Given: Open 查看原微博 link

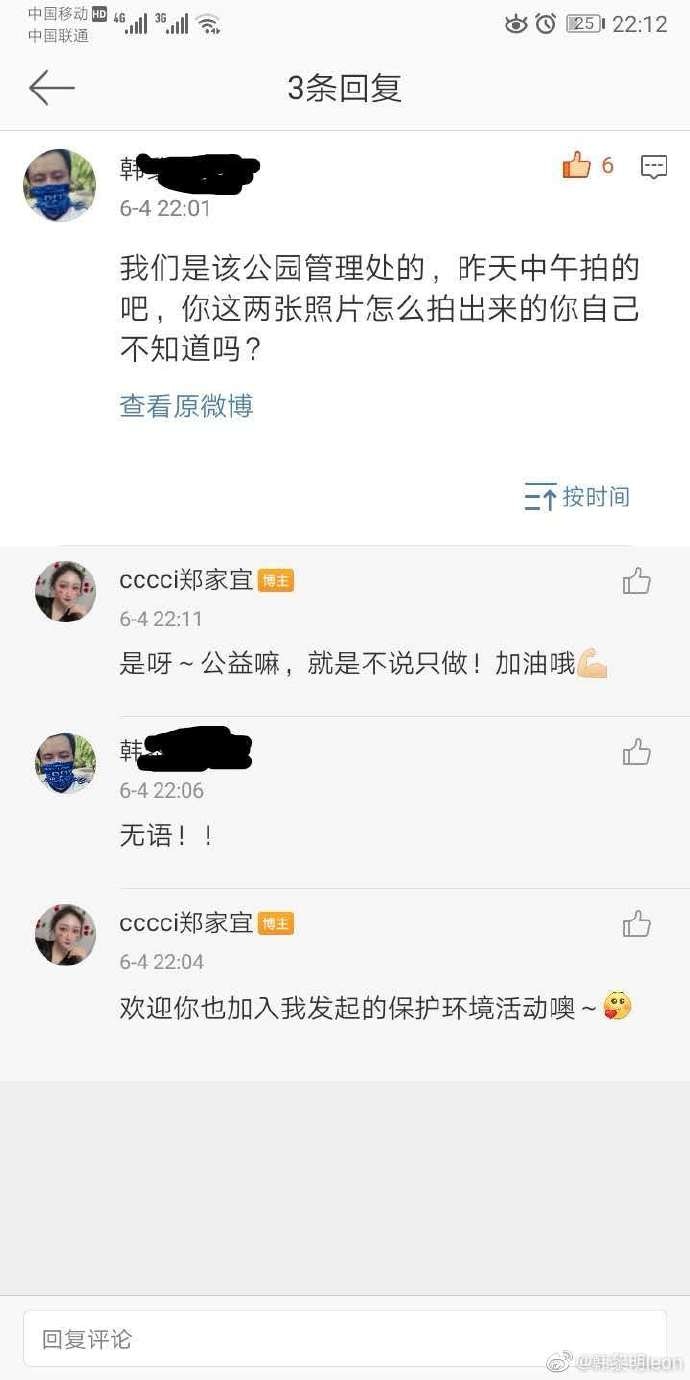Looking at the screenshot, I should [186, 405].
